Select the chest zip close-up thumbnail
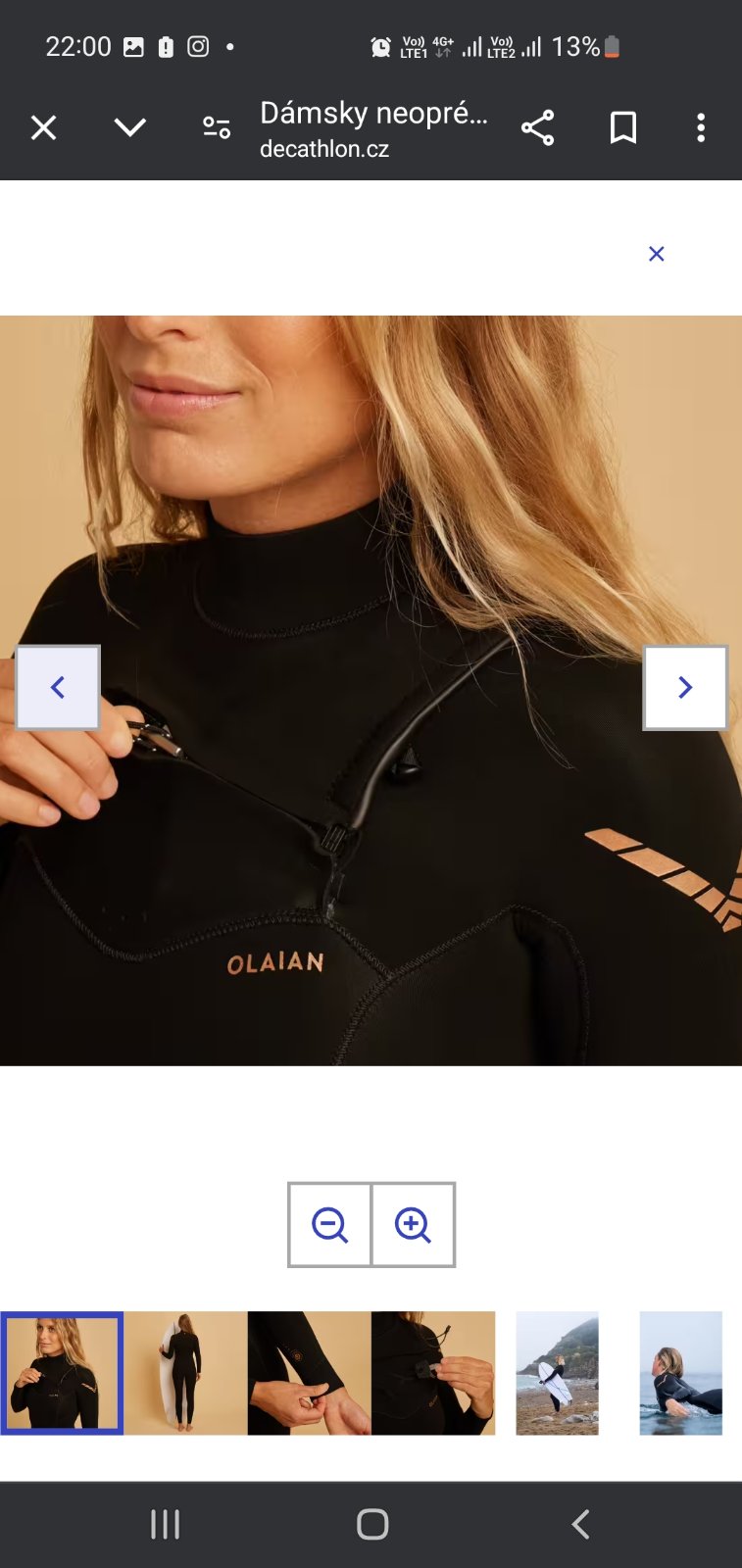 click(x=433, y=1373)
